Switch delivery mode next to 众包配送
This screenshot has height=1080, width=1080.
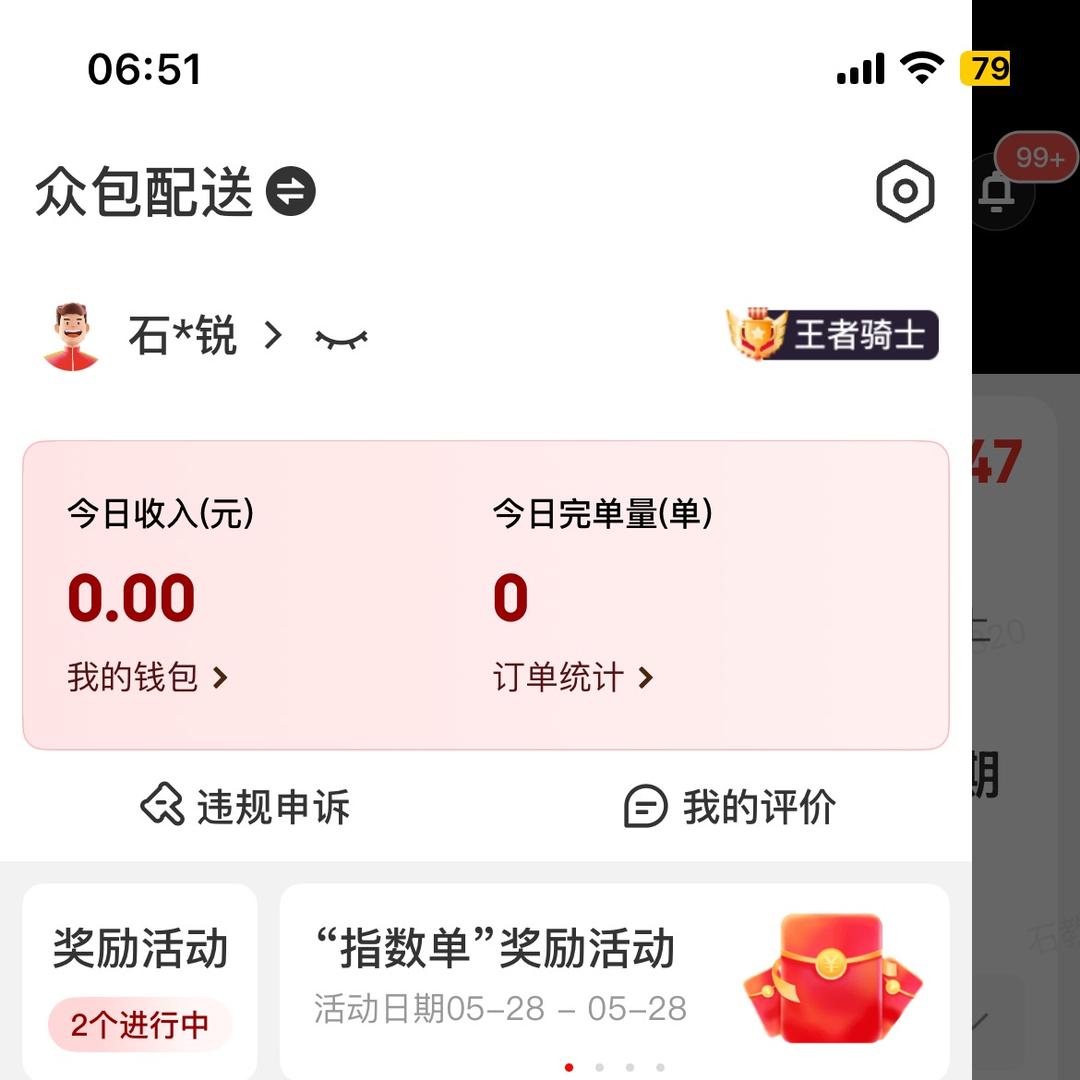(290, 191)
